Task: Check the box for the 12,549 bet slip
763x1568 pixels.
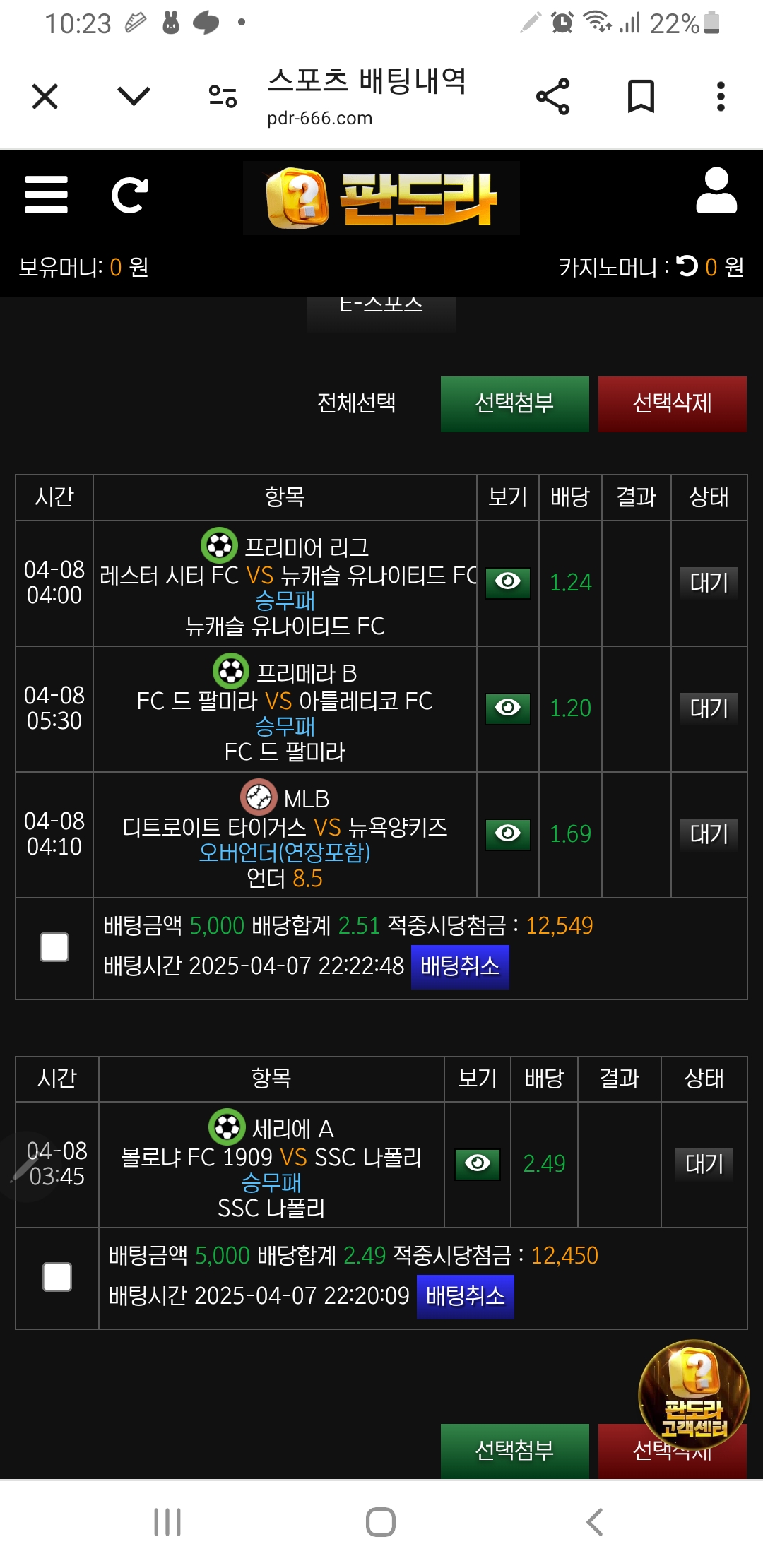Action: pos(54,947)
